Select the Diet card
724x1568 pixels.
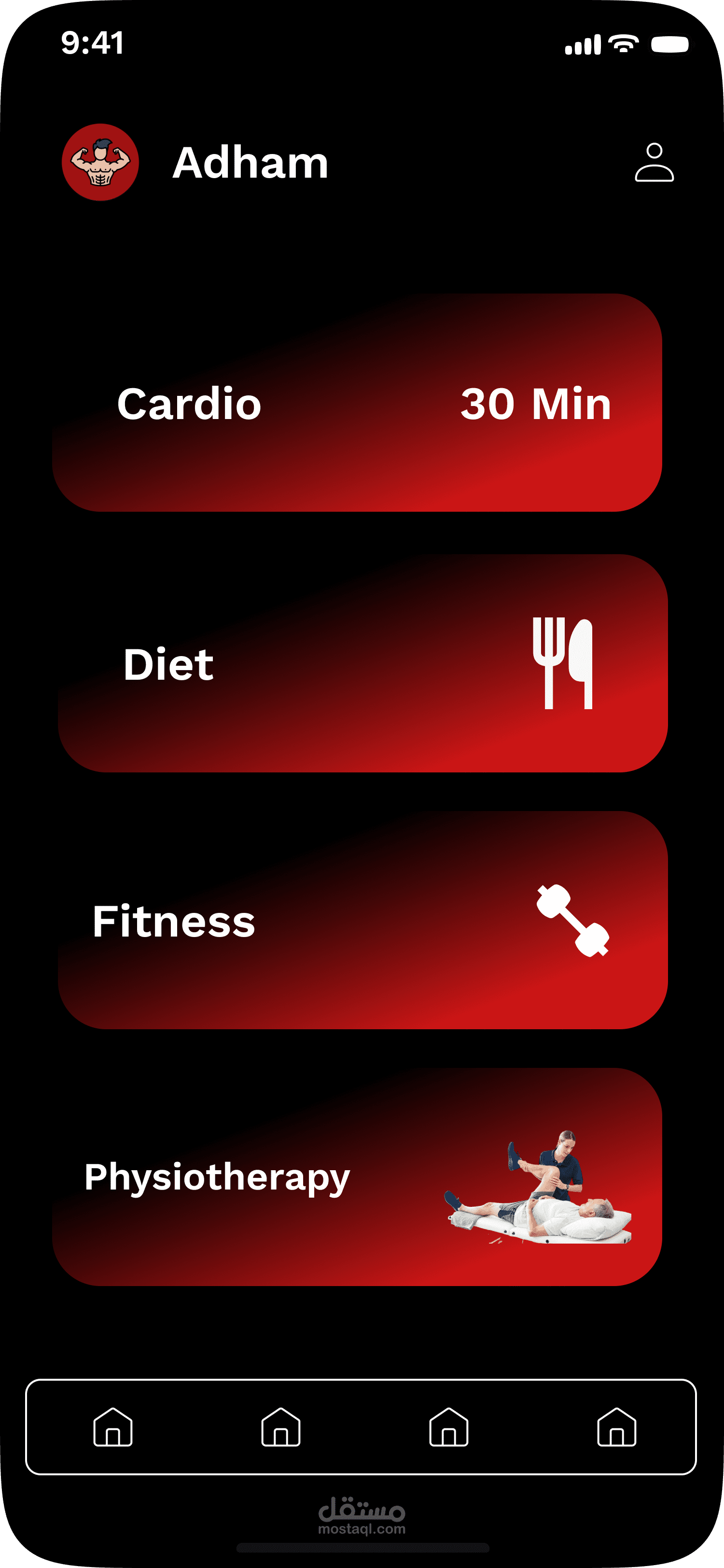[x=362, y=663]
